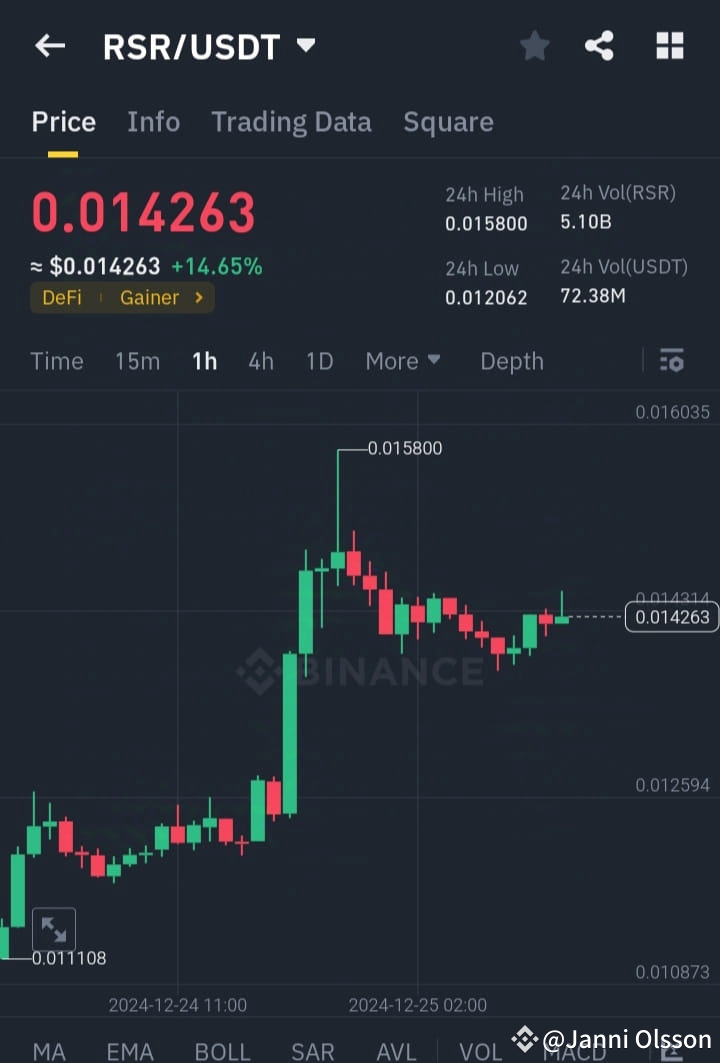Open chart settings next to Depth
The height and width of the screenshot is (1063, 720).
671,361
